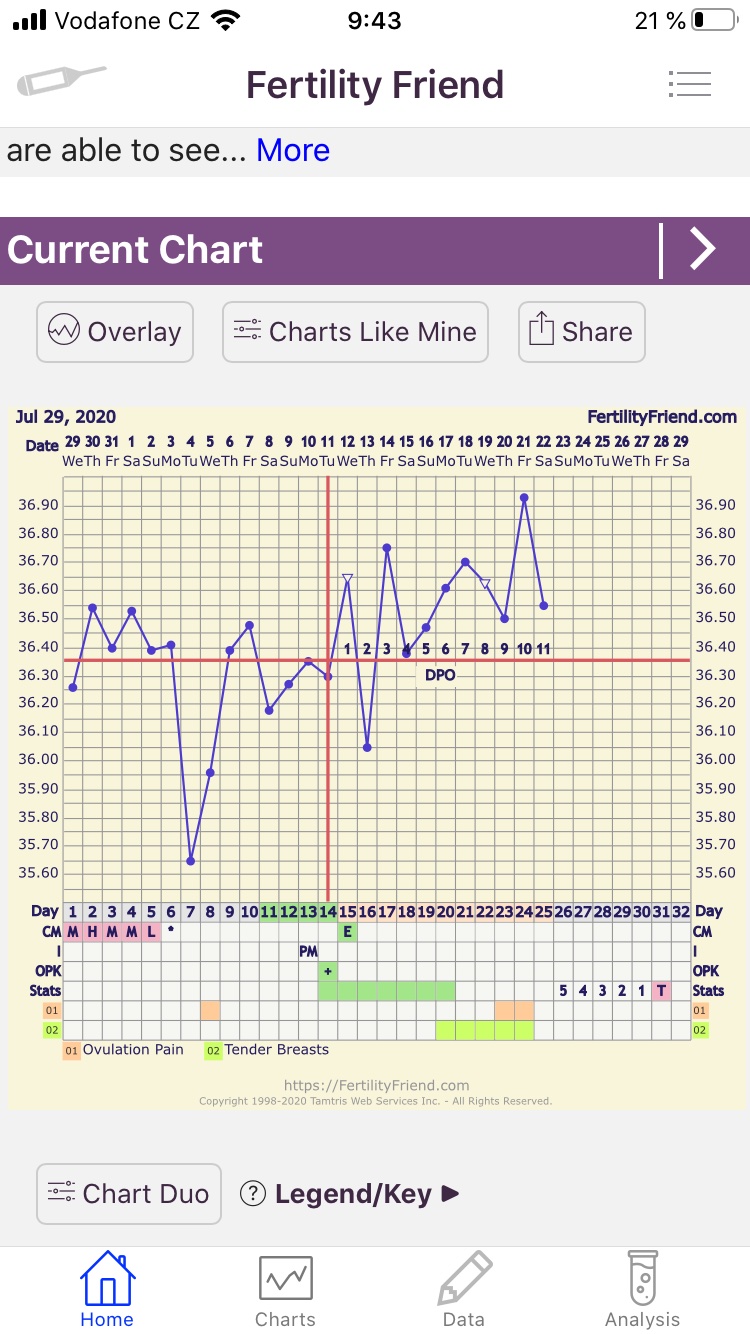Switch to the Data tab

coord(464,1290)
